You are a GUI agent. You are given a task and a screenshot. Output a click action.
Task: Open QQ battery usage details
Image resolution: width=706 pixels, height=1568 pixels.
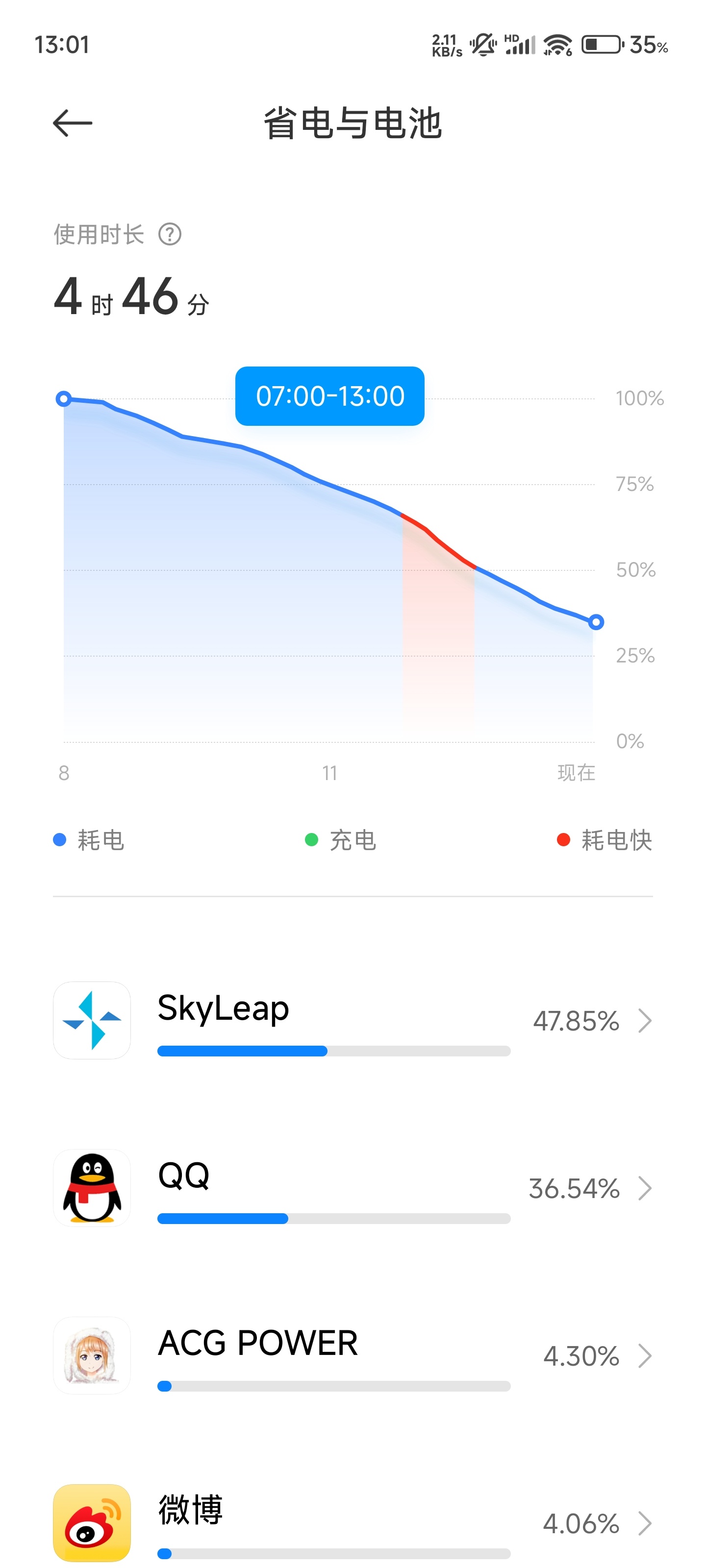click(353, 1188)
